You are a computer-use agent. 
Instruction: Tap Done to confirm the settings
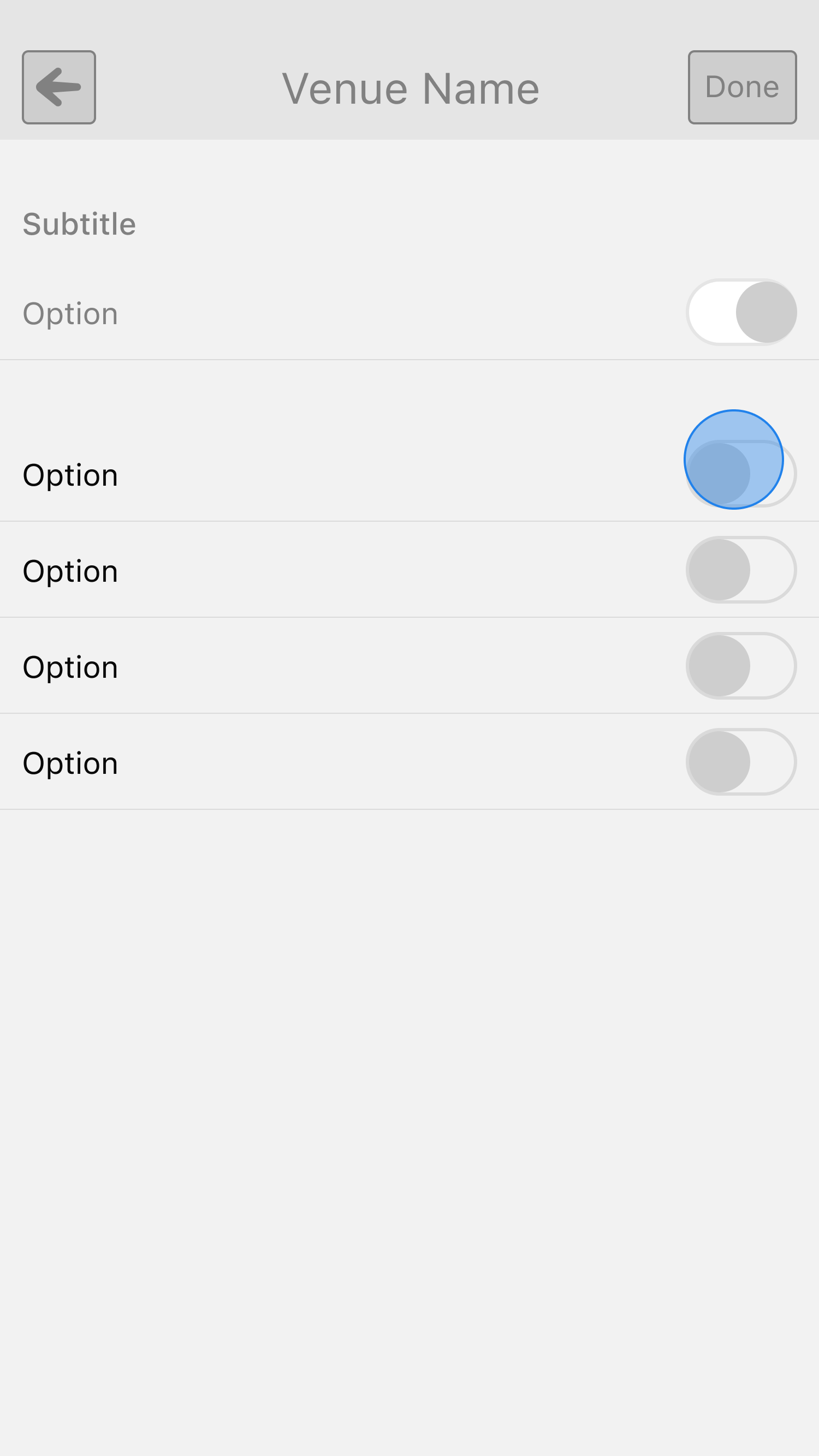click(x=742, y=87)
